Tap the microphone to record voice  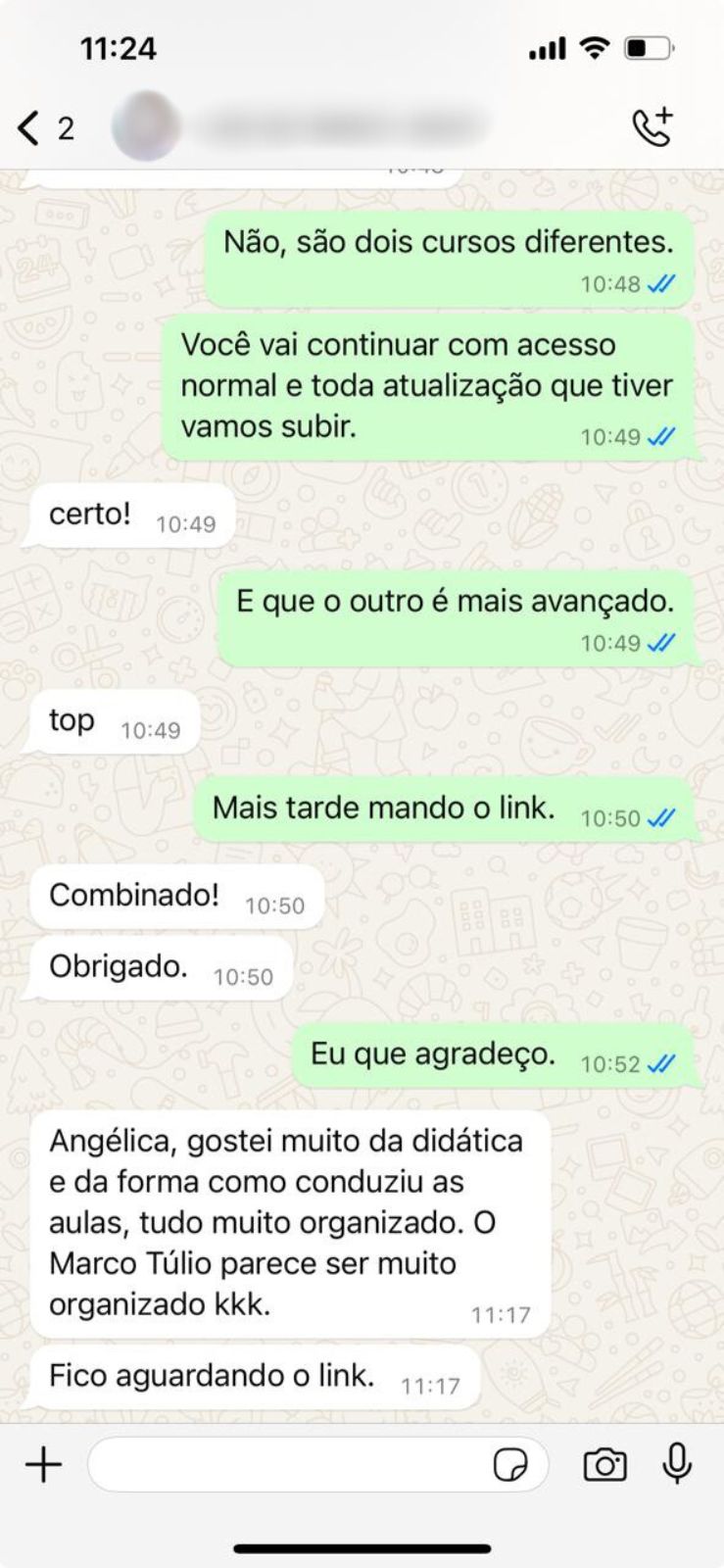point(677,1464)
